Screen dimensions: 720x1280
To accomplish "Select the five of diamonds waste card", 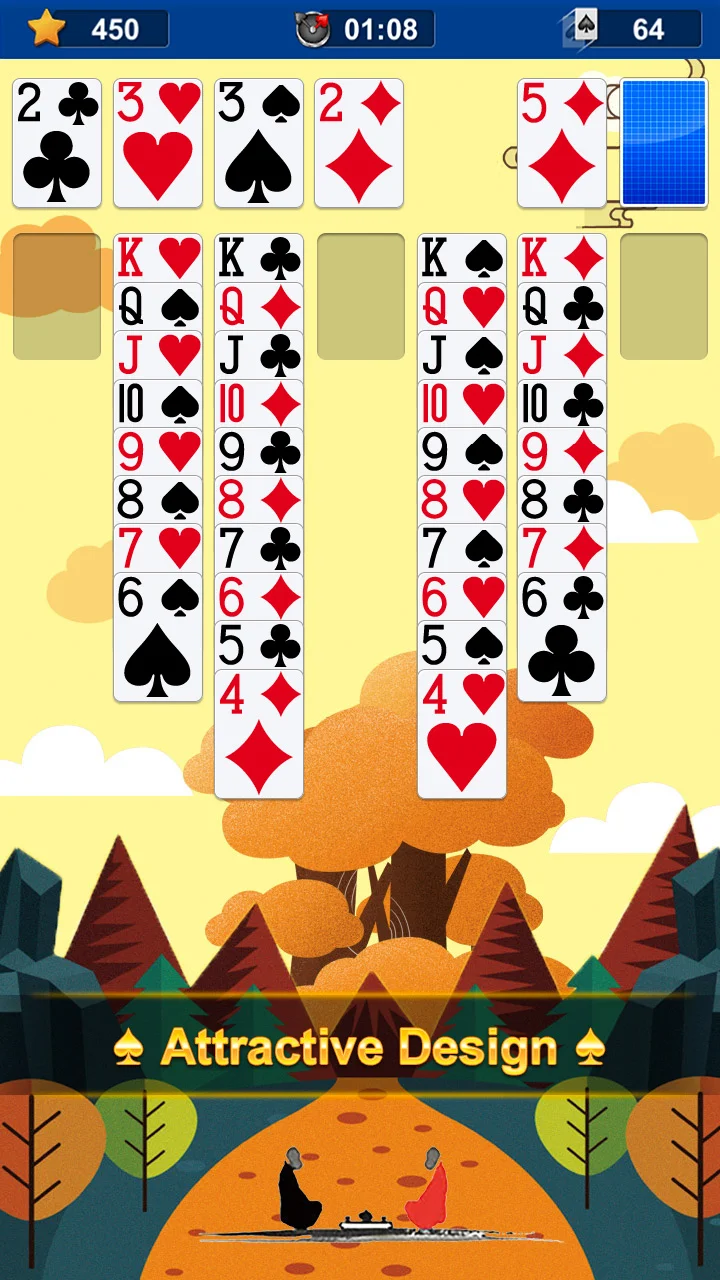I will (562, 142).
